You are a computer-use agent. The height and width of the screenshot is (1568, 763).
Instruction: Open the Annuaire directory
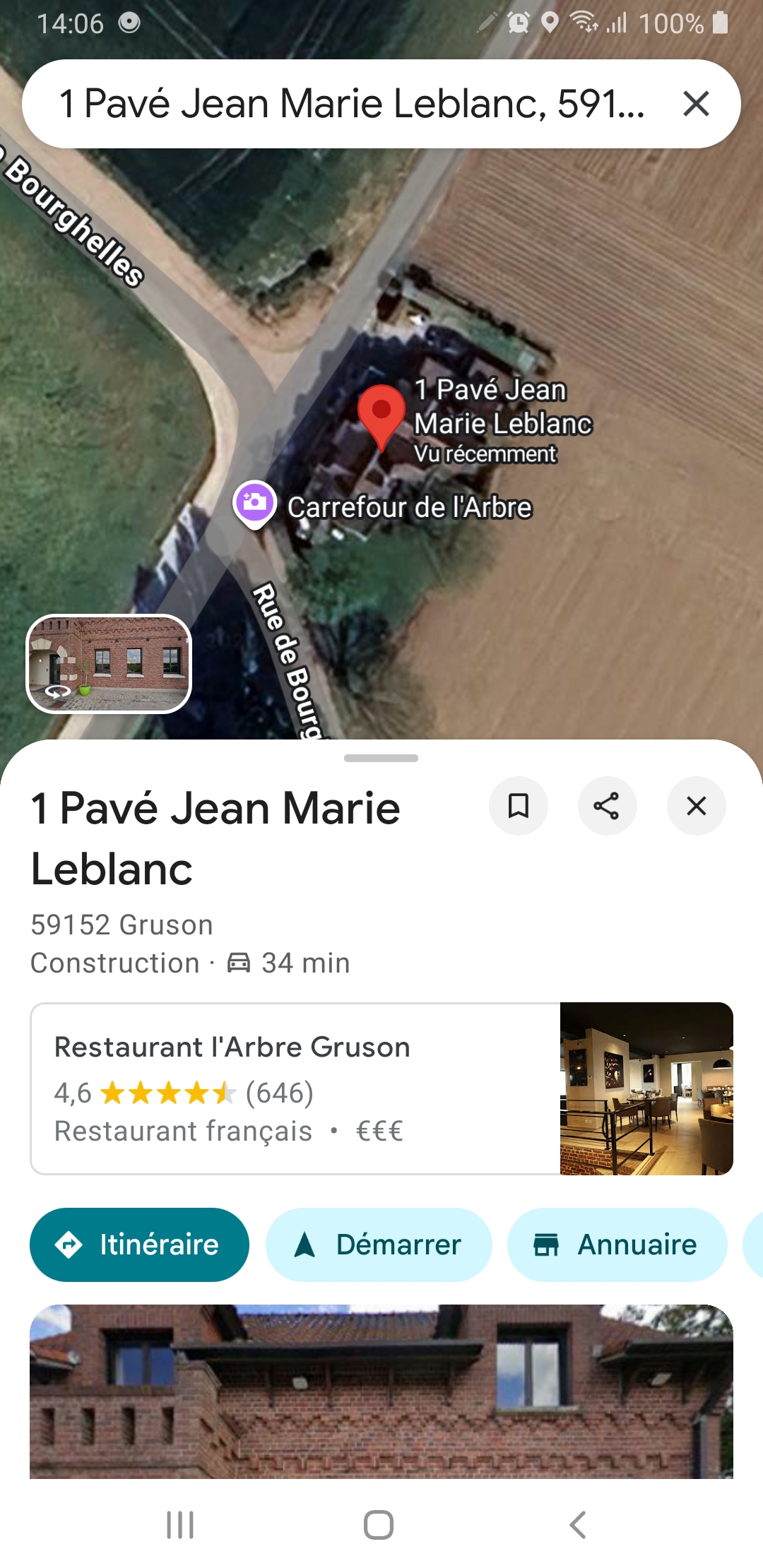[617, 1245]
